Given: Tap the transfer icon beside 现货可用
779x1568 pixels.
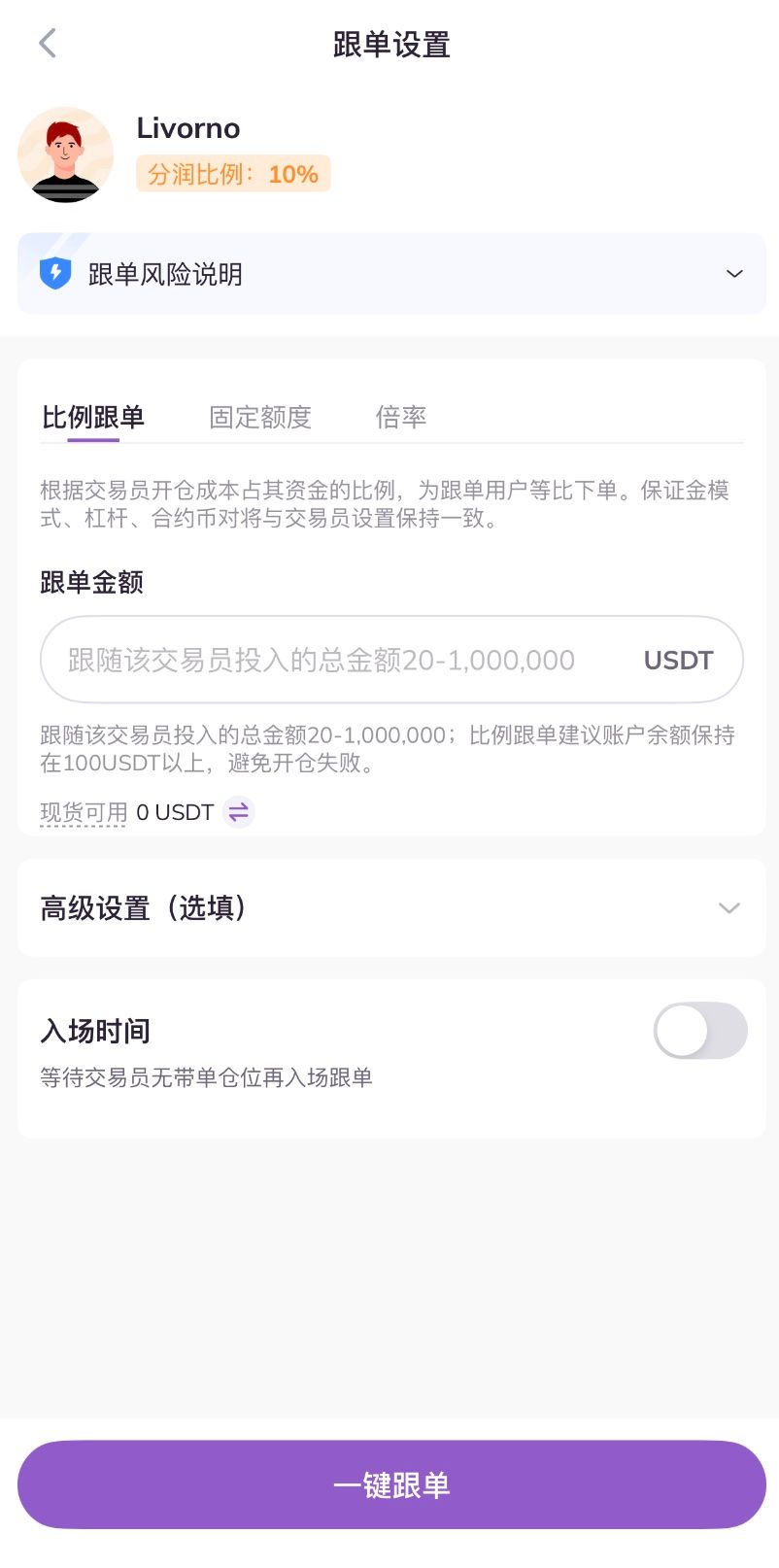Looking at the screenshot, I should coord(239,811).
